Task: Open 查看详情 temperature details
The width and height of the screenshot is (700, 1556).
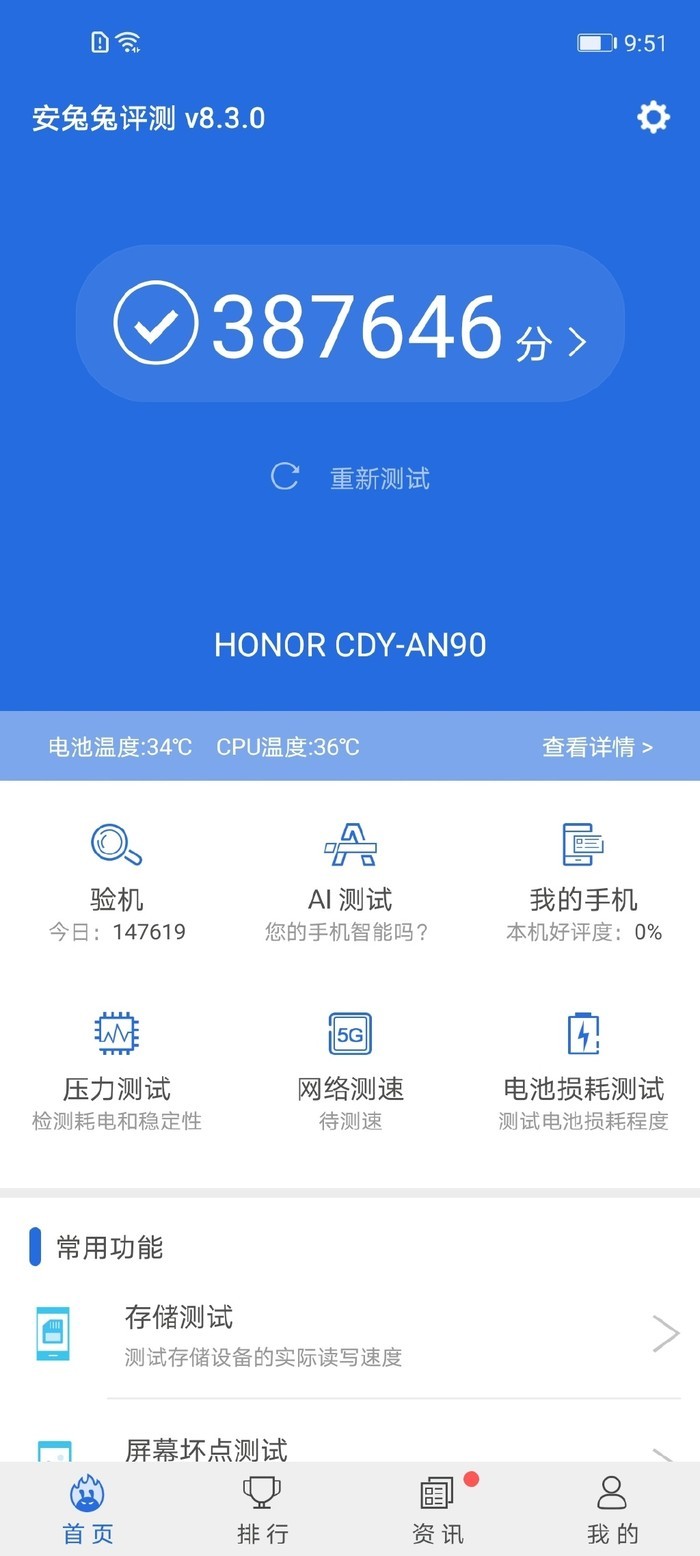Action: (x=597, y=747)
